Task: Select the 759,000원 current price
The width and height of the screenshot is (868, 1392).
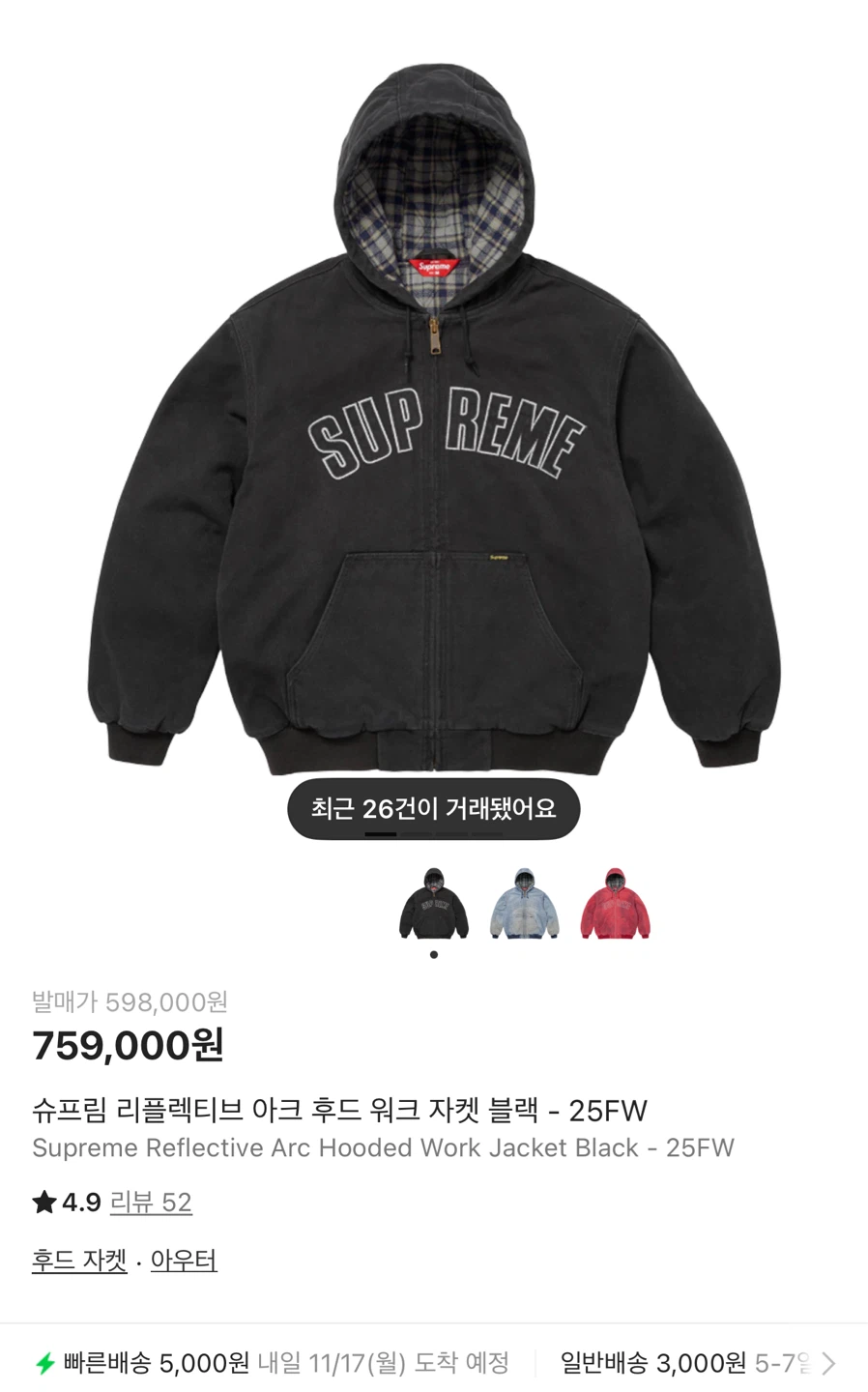Action: [127, 1048]
